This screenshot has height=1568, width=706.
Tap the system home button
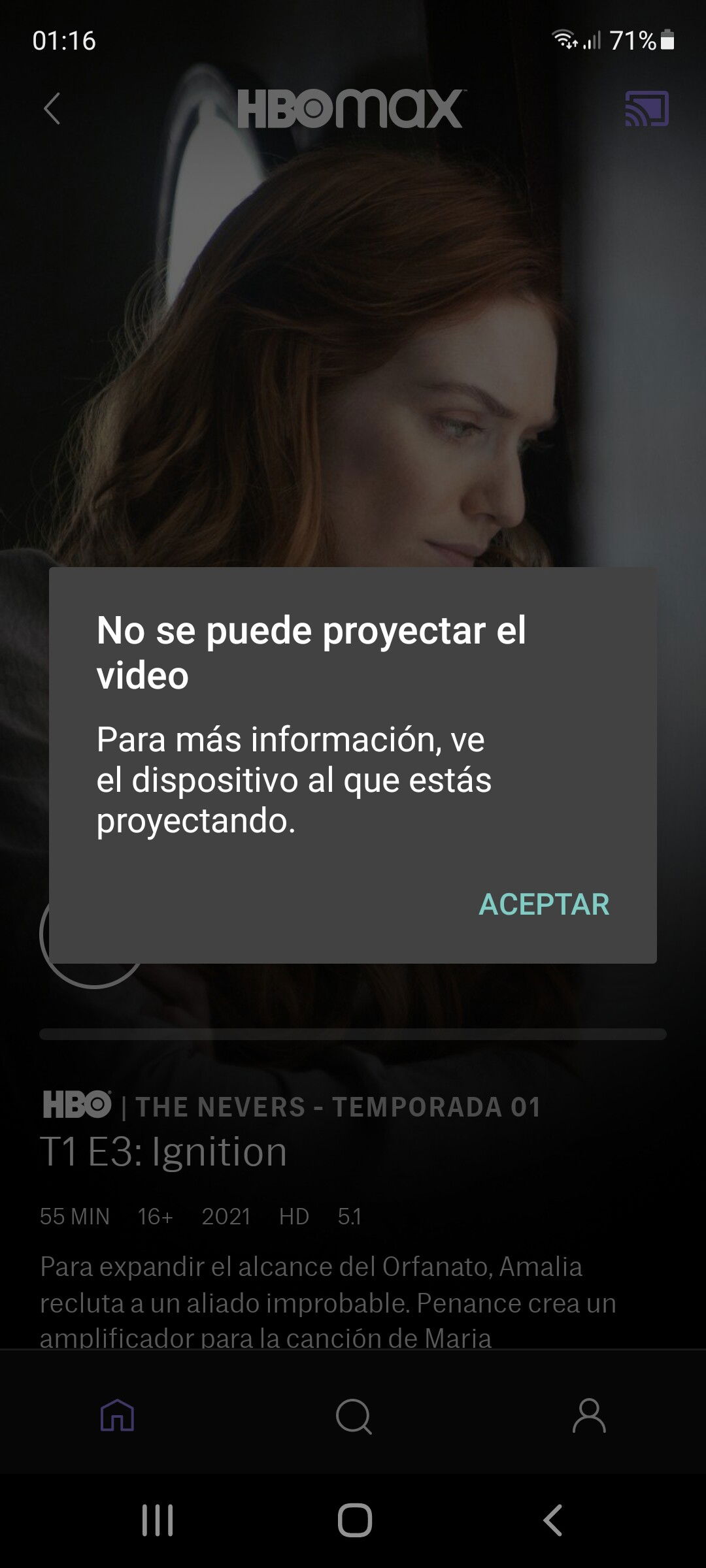coord(354,1520)
